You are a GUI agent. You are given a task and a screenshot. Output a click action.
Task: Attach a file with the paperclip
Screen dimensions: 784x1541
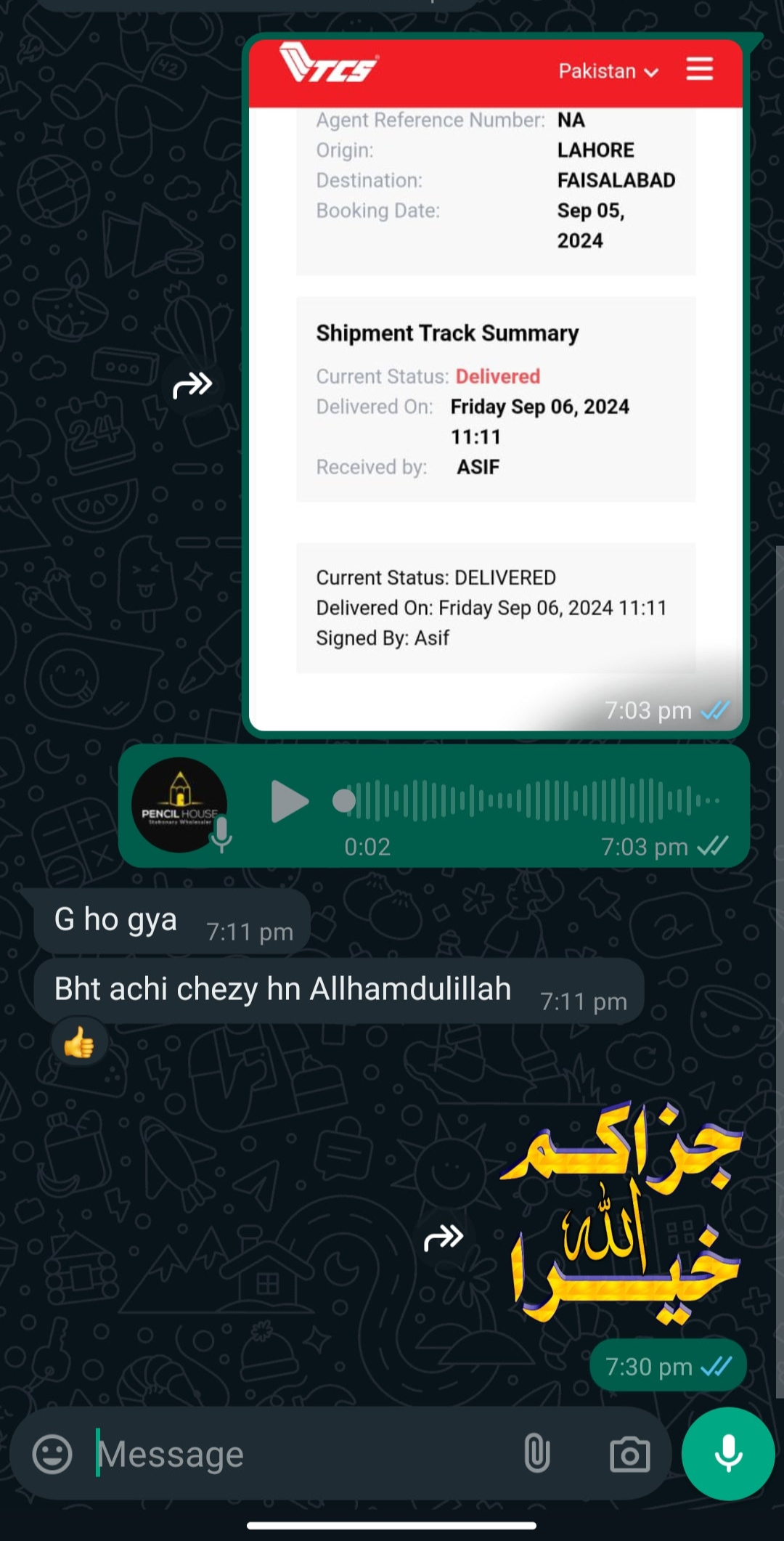point(536,1454)
